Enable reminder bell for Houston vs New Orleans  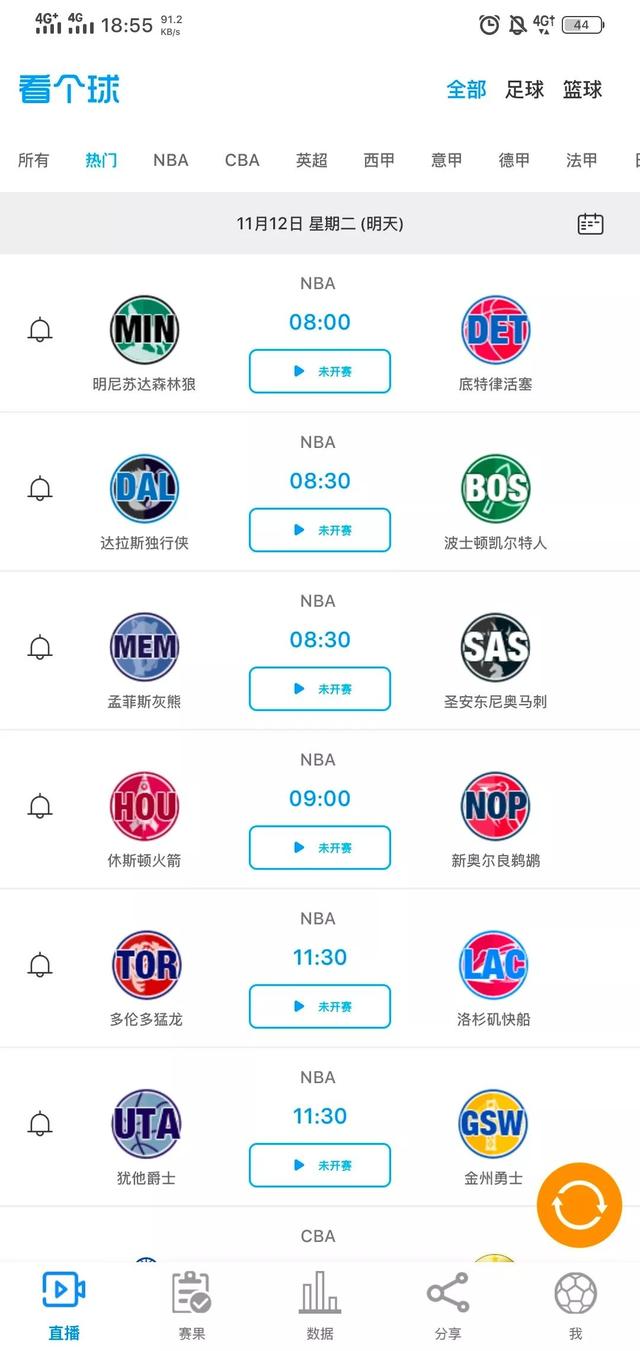tap(40, 806)
